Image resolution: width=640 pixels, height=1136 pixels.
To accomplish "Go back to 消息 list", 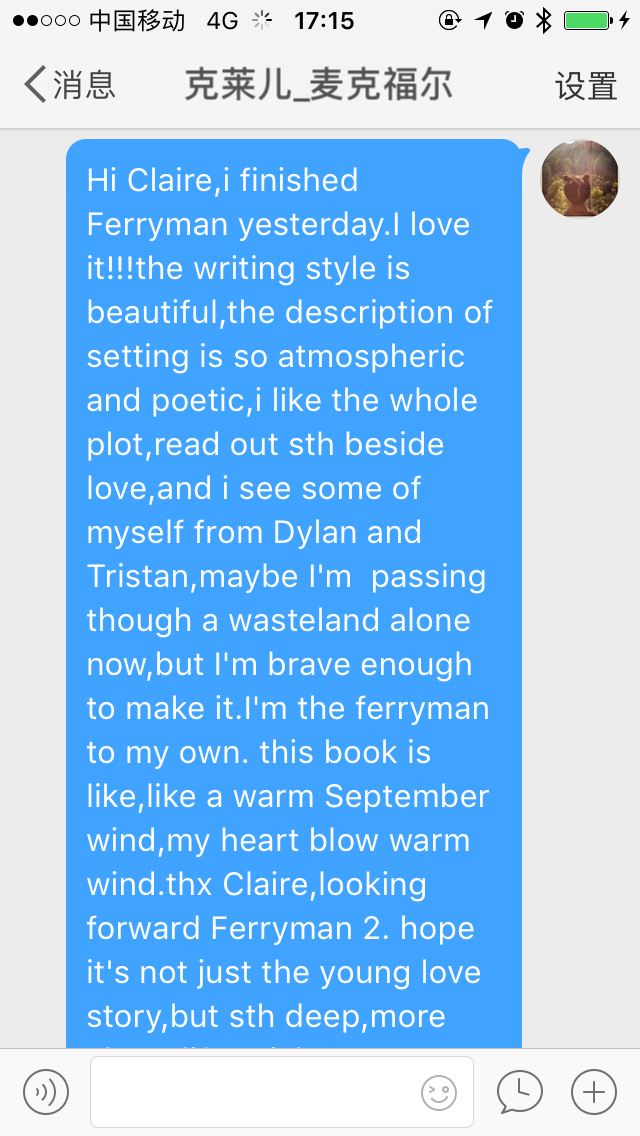I will click(x=68, y=85).
